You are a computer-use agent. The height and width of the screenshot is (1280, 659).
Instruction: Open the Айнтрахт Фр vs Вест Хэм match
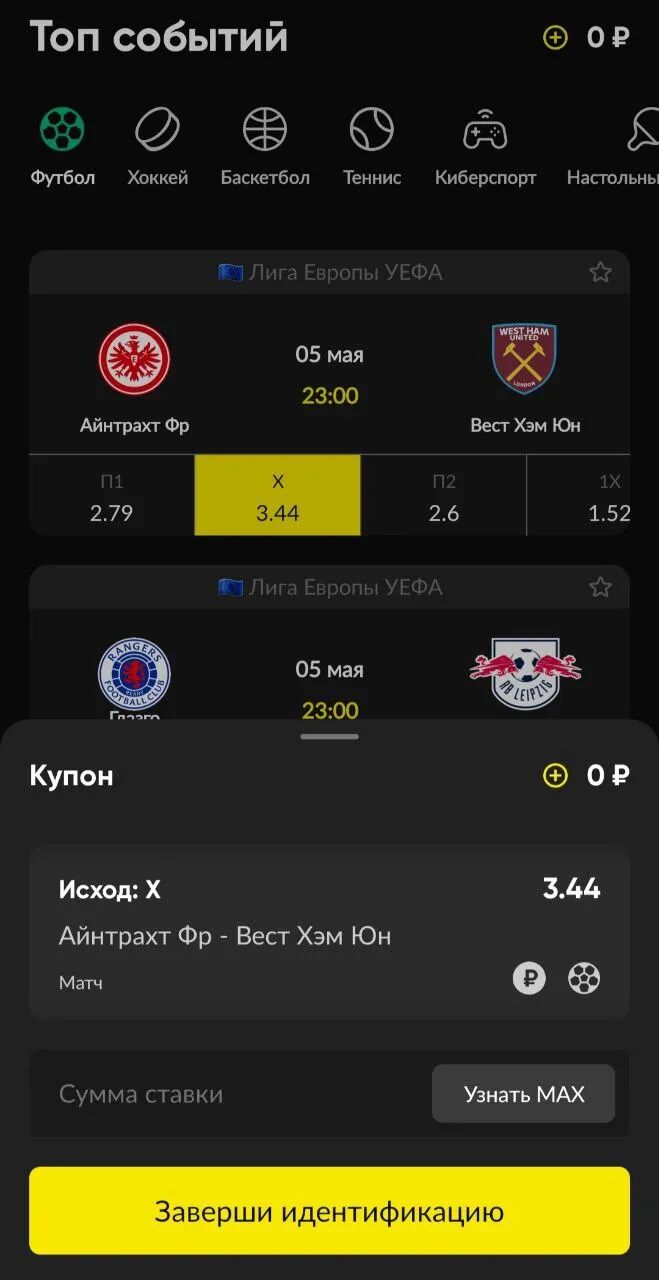[x=329, y=375]
